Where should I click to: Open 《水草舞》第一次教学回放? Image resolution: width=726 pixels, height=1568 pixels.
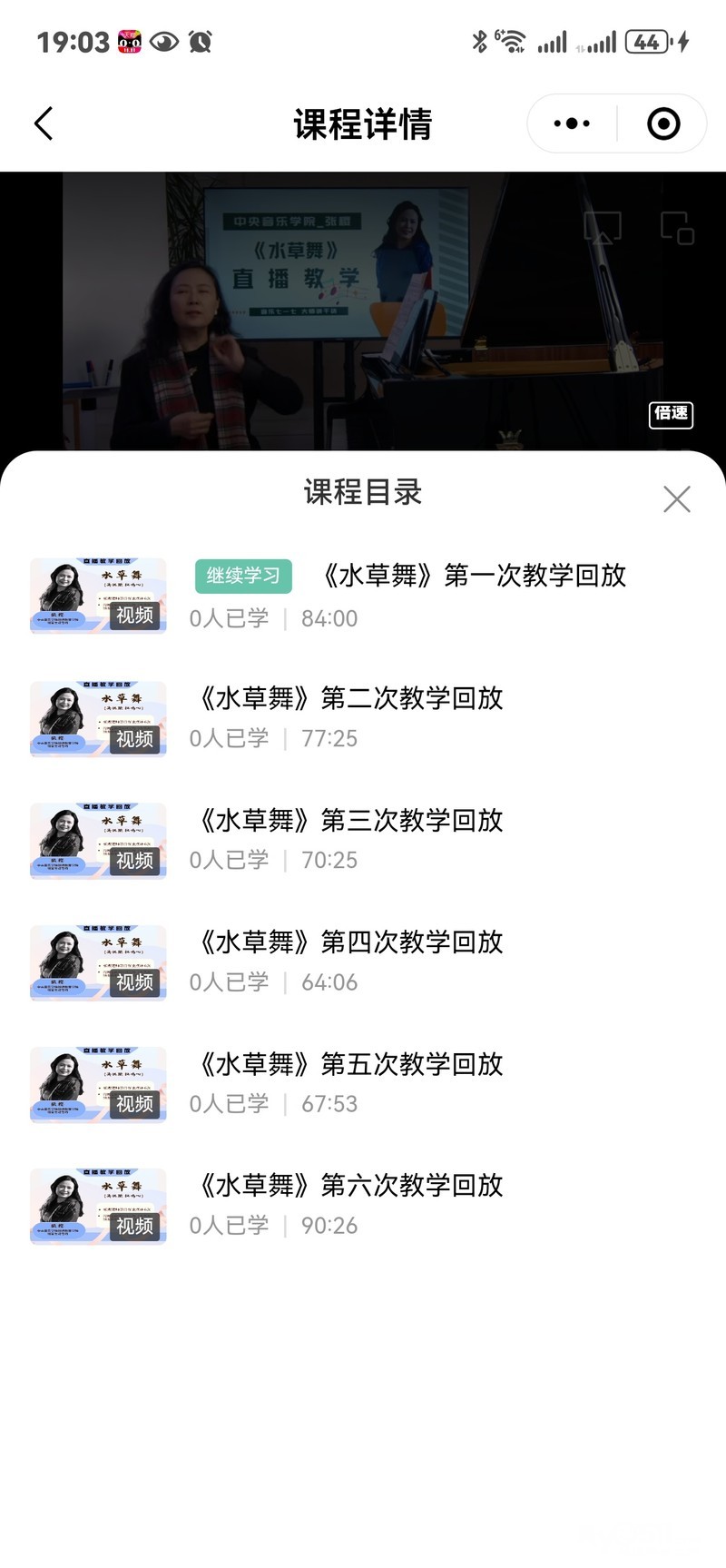[474, 576]
